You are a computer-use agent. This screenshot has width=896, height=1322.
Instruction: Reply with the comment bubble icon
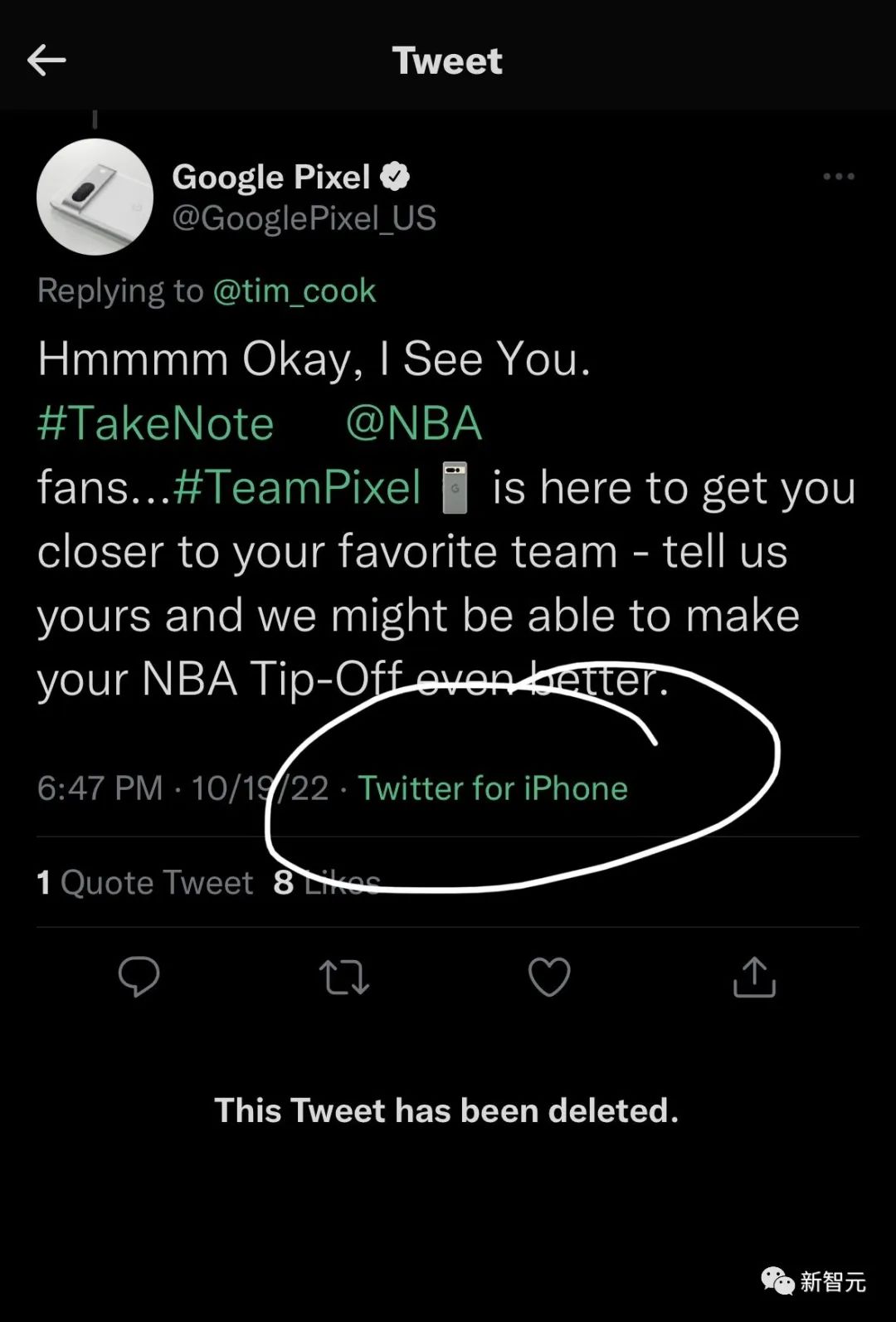[139, 977]
